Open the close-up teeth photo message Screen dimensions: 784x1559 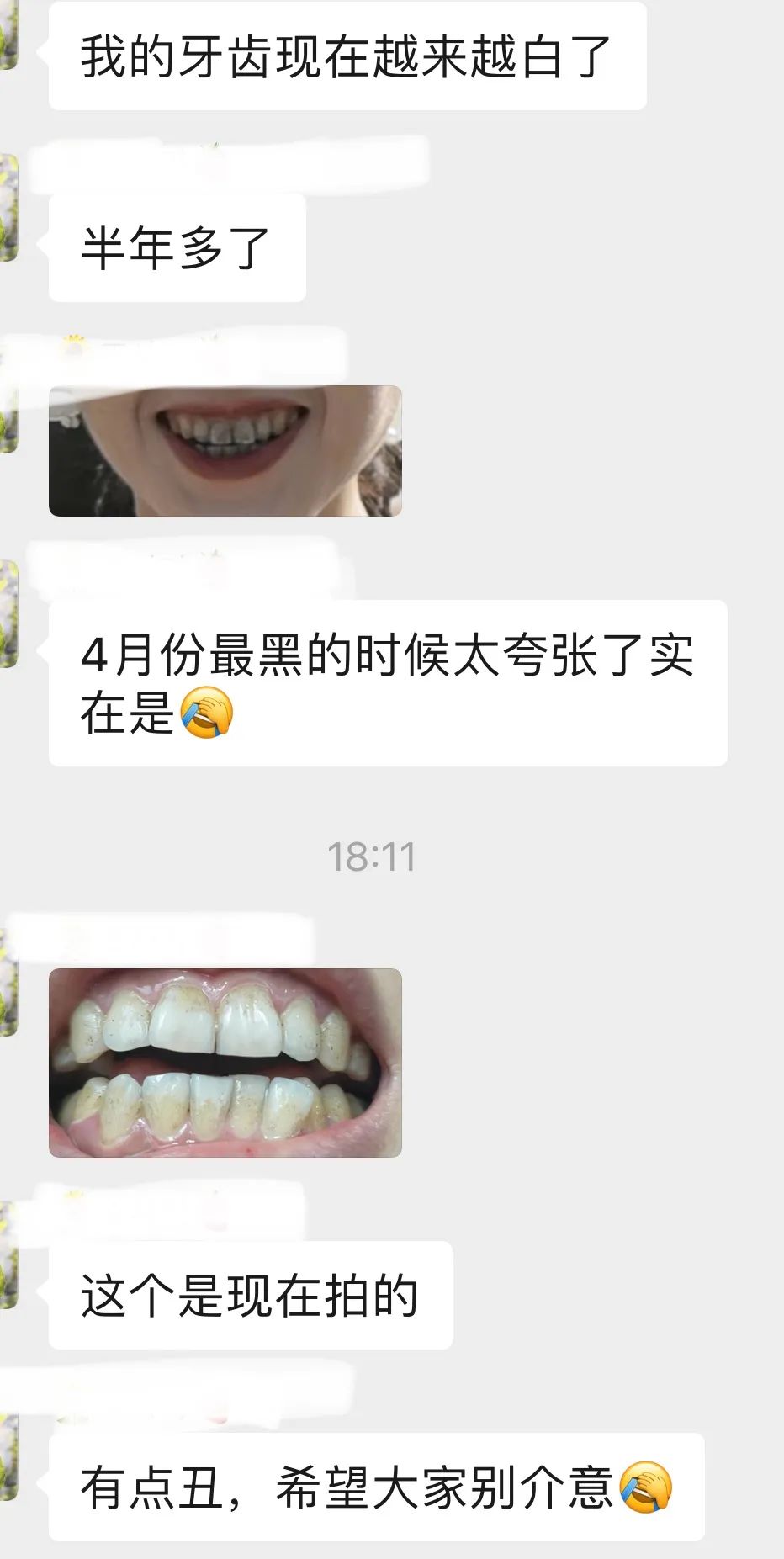(225, 1063)
